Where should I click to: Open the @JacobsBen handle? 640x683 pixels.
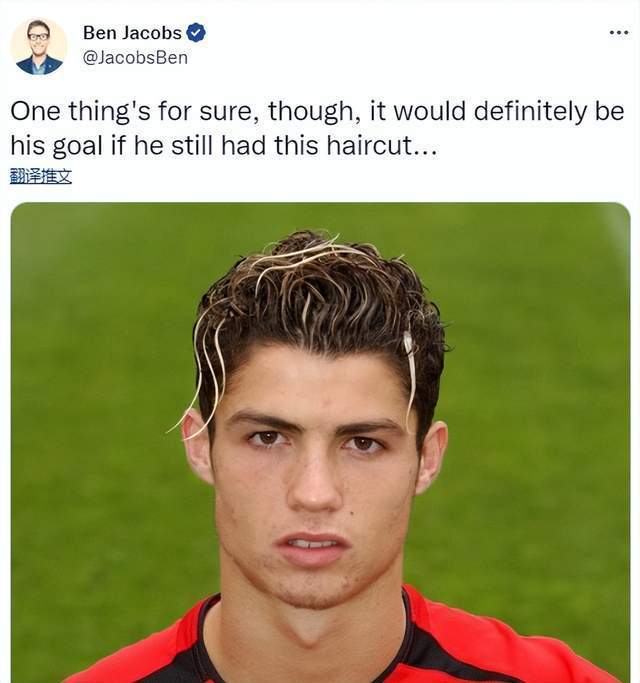tap(135, 57)
